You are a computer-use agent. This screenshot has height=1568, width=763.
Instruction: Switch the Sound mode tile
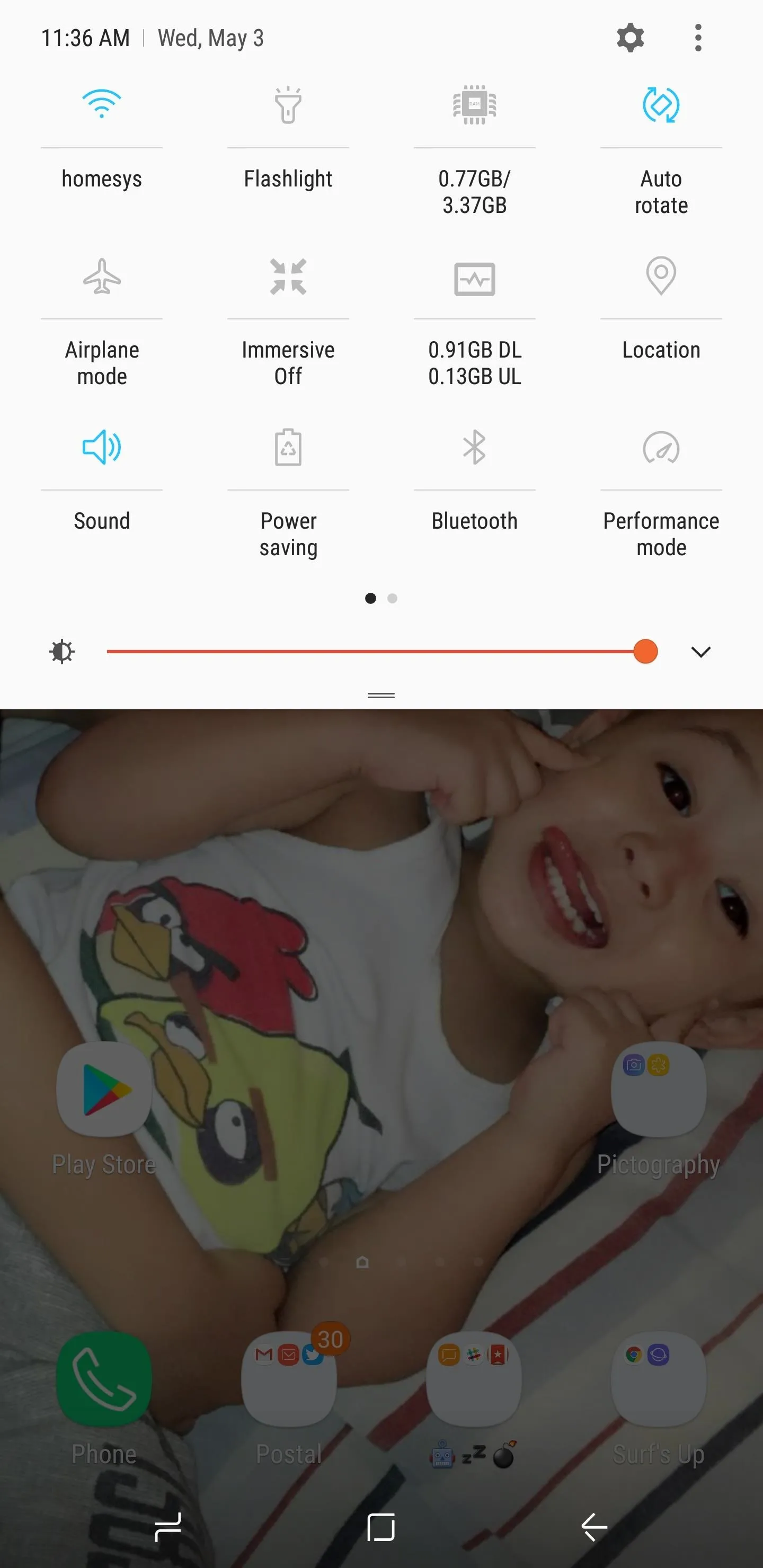tap(102, 448)
